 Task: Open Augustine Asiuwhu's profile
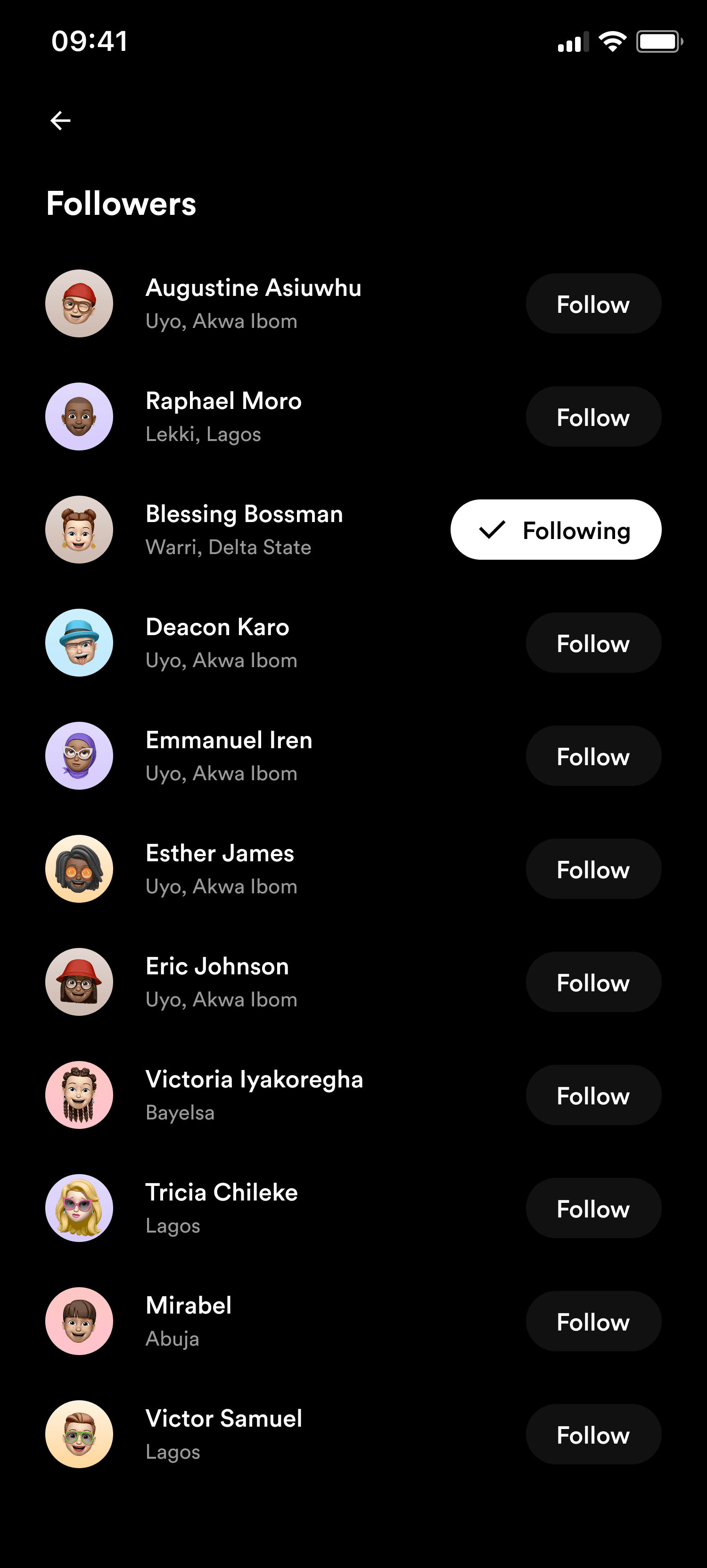click(x=253, y=288)
